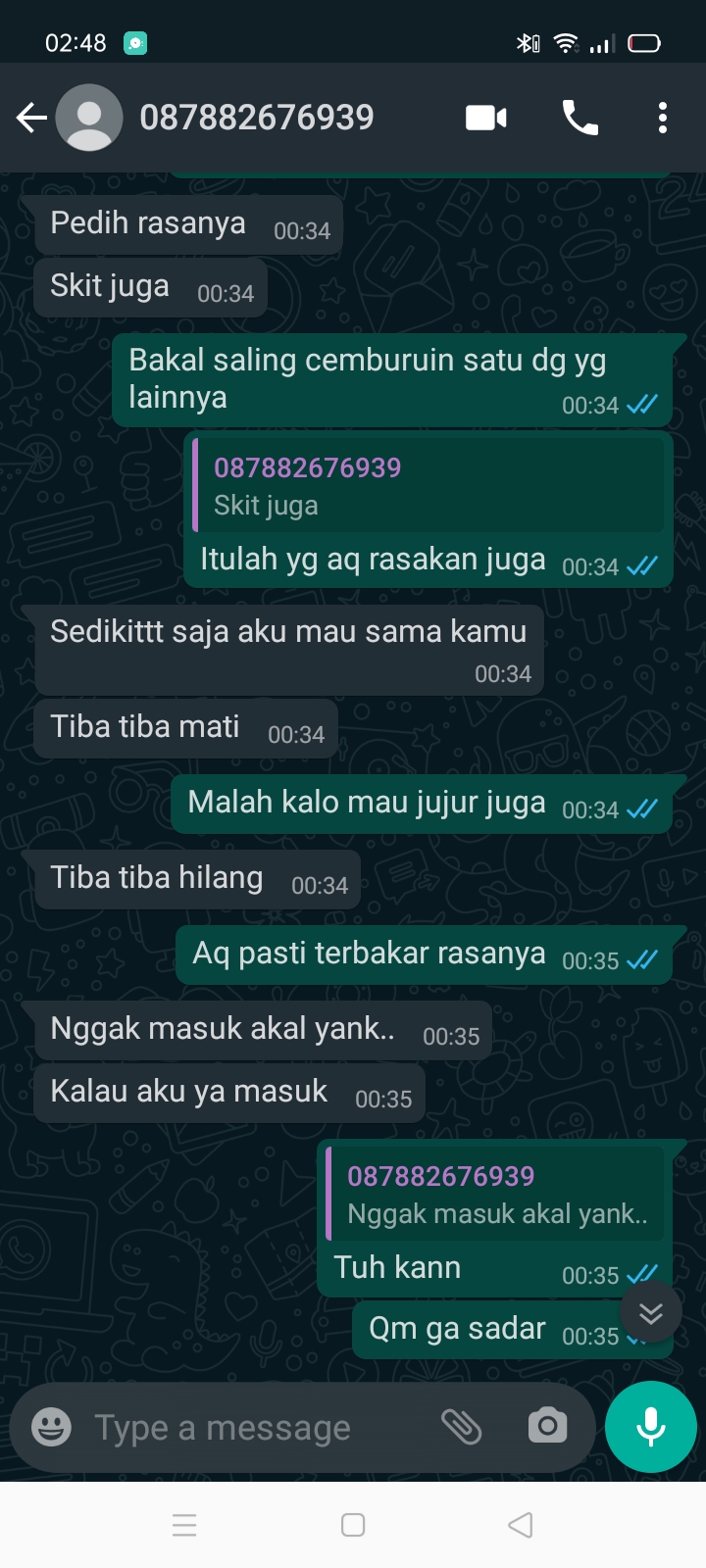Attach a file with the paperclip
706x1568 pixels.
click(x=461, y=1427)
